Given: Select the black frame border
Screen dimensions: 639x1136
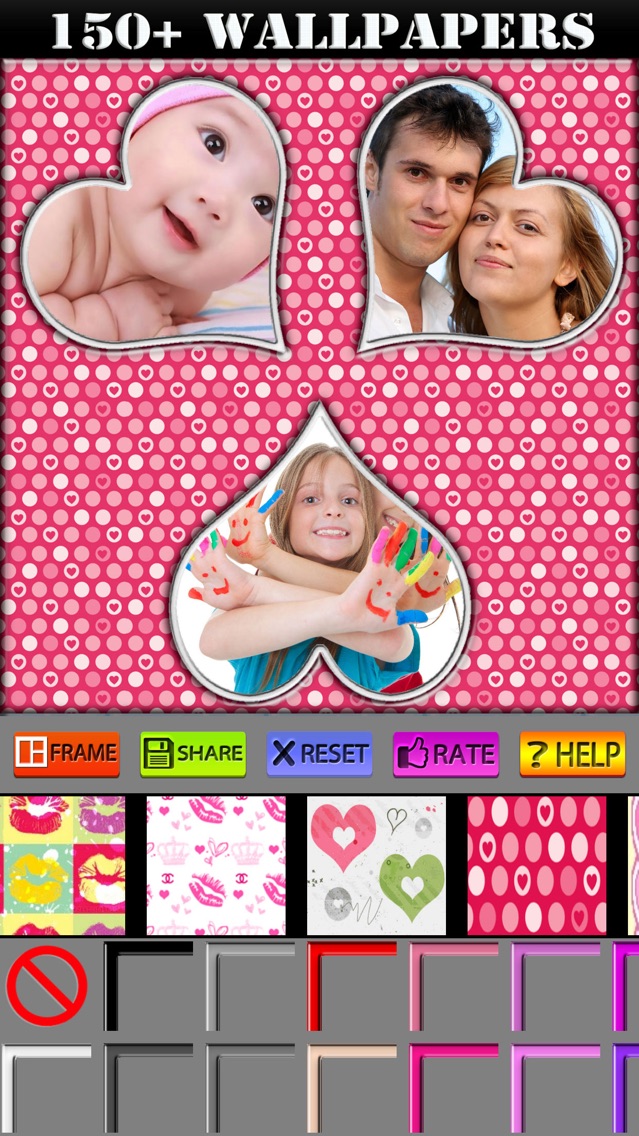Looking at the screenshot, I should click(x=149, y=986).
